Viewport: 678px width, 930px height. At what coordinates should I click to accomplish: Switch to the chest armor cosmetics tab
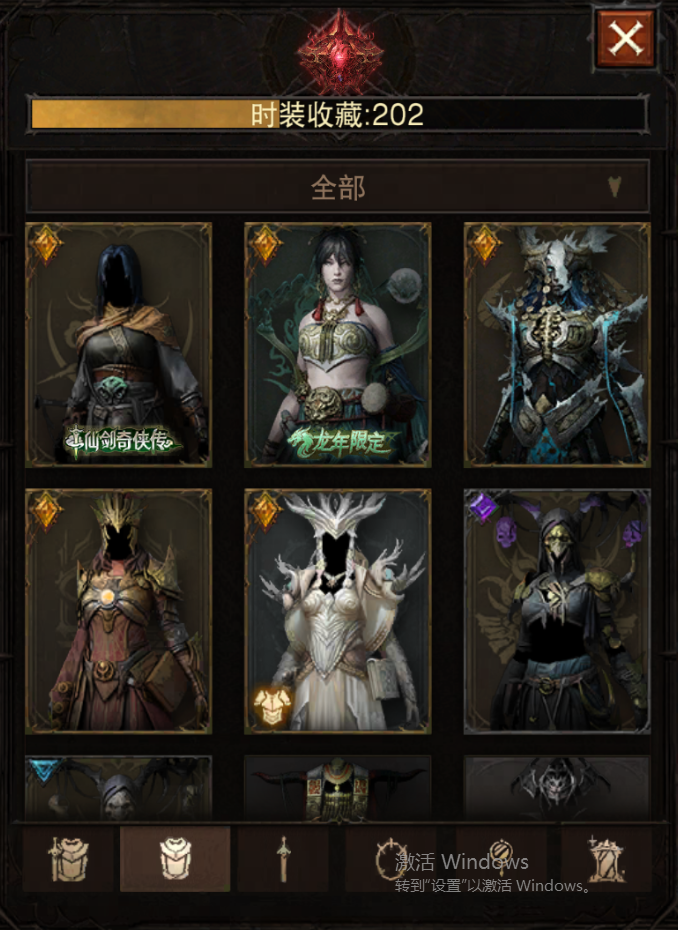(175, 858)
